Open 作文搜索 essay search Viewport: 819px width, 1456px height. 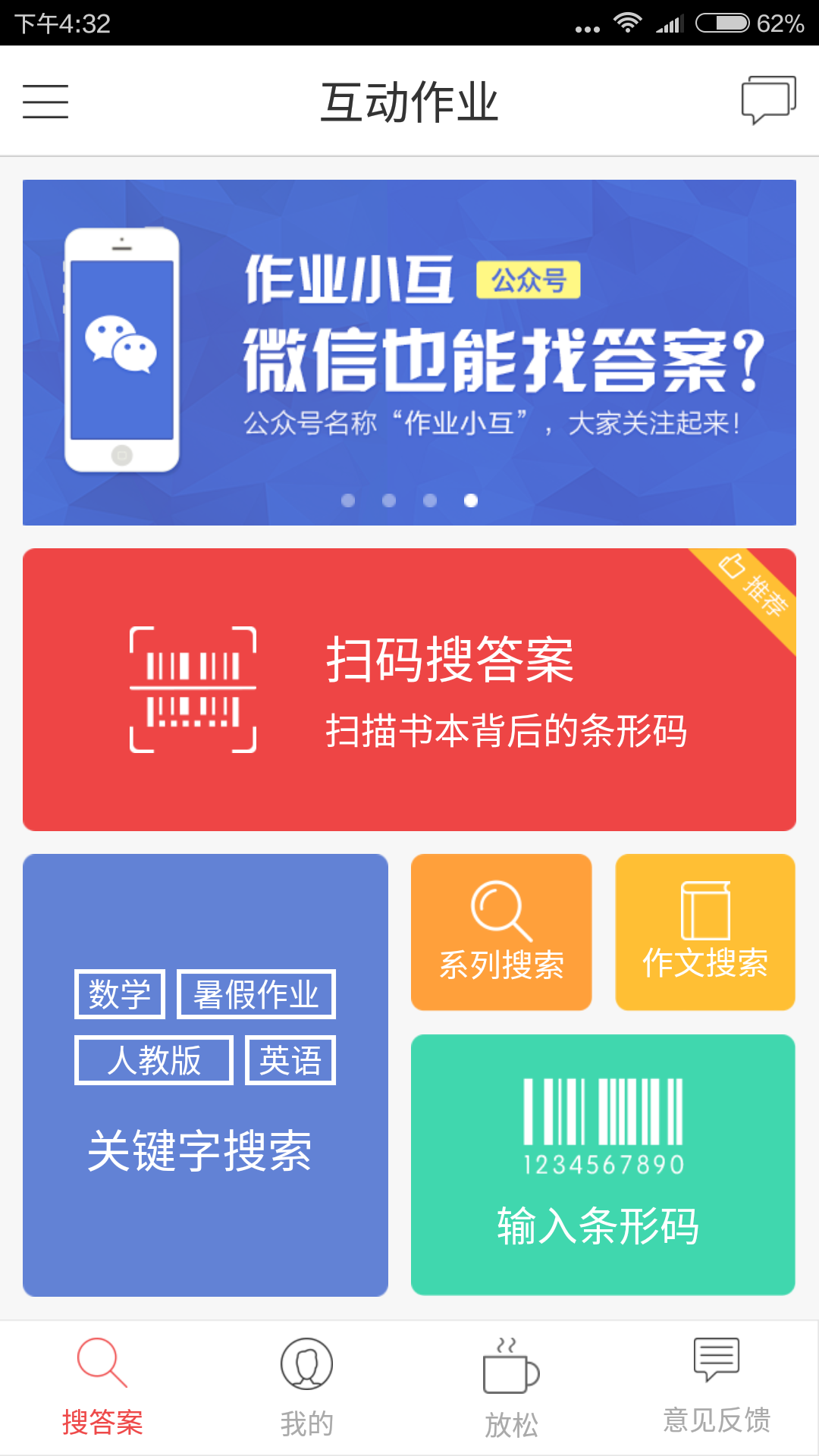coord(704,932)
